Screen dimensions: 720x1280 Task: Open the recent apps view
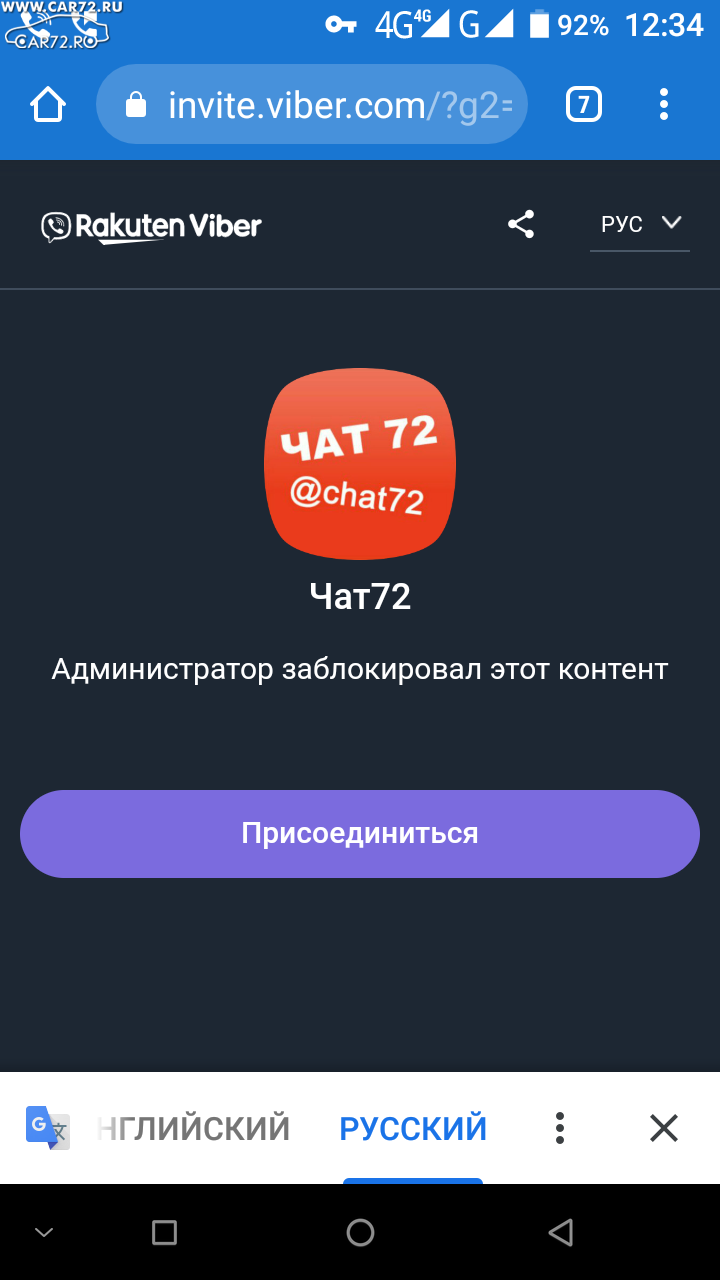164,1232
